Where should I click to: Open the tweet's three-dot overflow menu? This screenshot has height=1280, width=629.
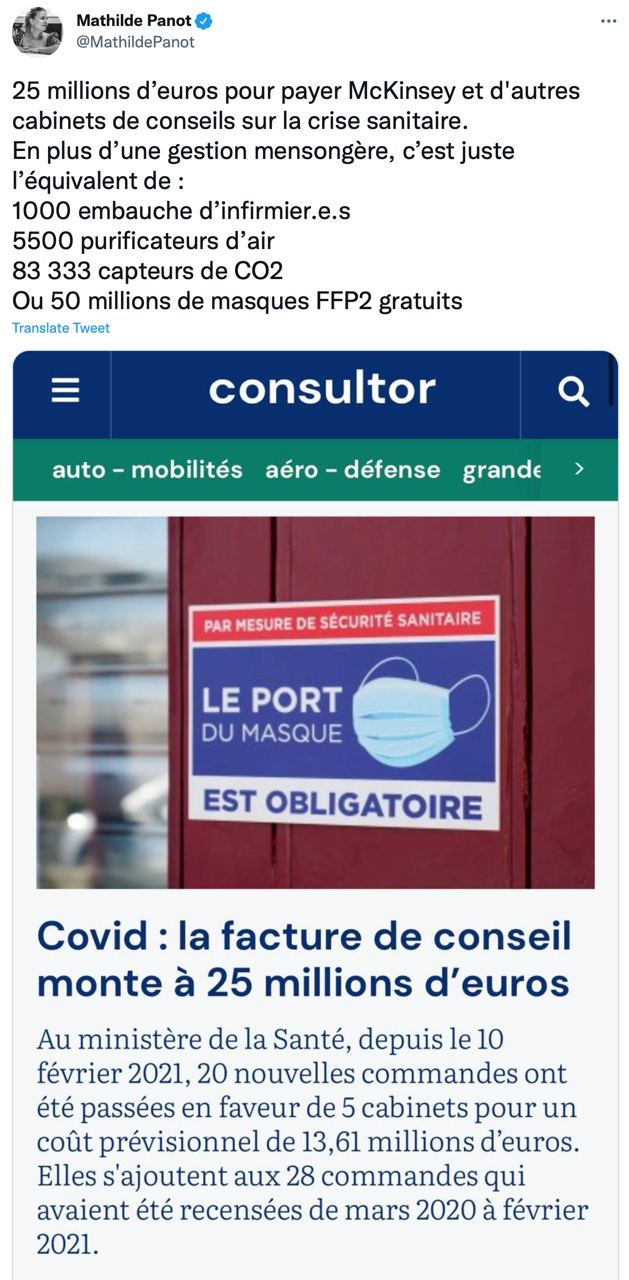pos(608,21)
